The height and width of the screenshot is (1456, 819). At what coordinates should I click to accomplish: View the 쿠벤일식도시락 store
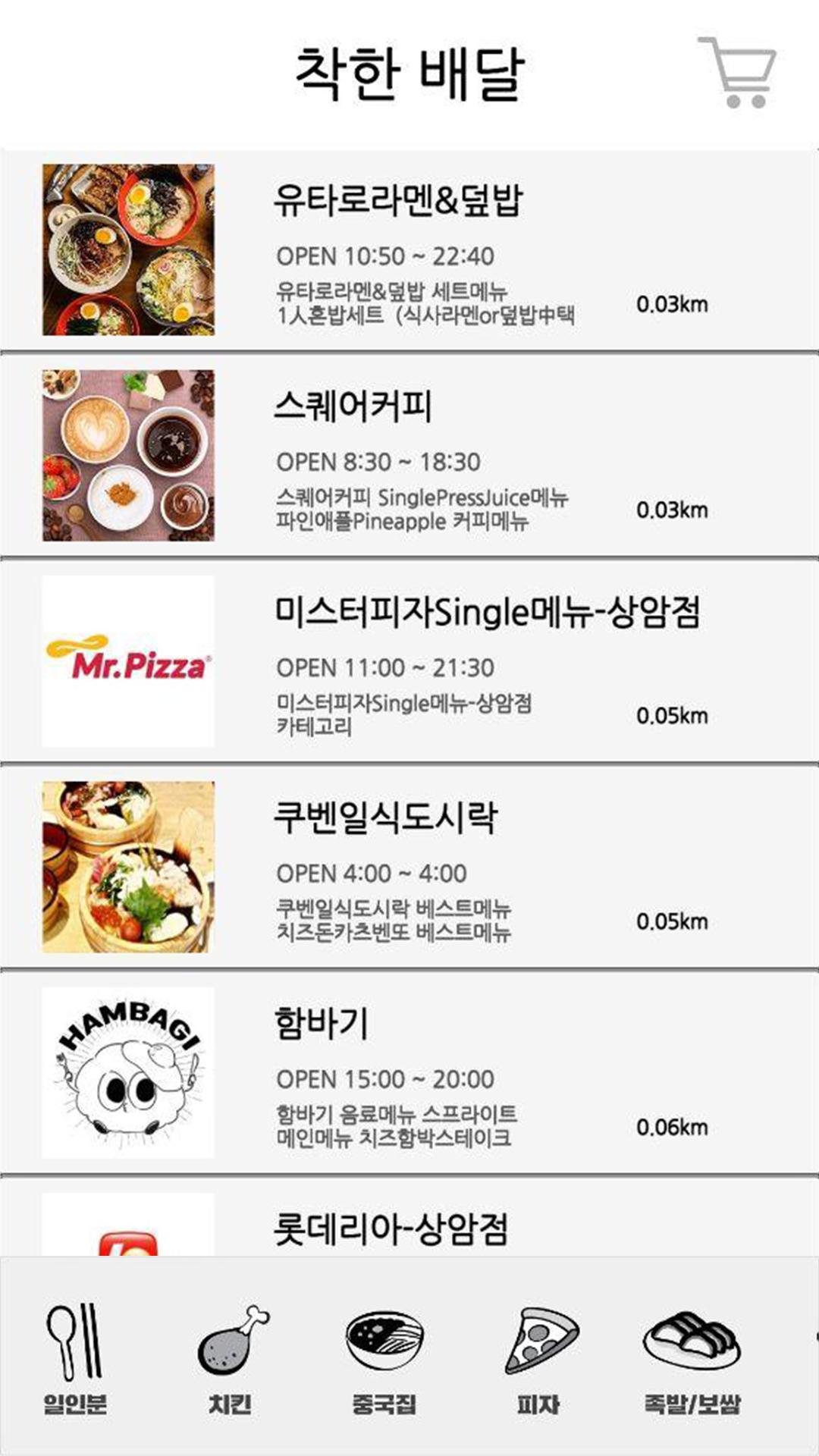coord(409,868)
